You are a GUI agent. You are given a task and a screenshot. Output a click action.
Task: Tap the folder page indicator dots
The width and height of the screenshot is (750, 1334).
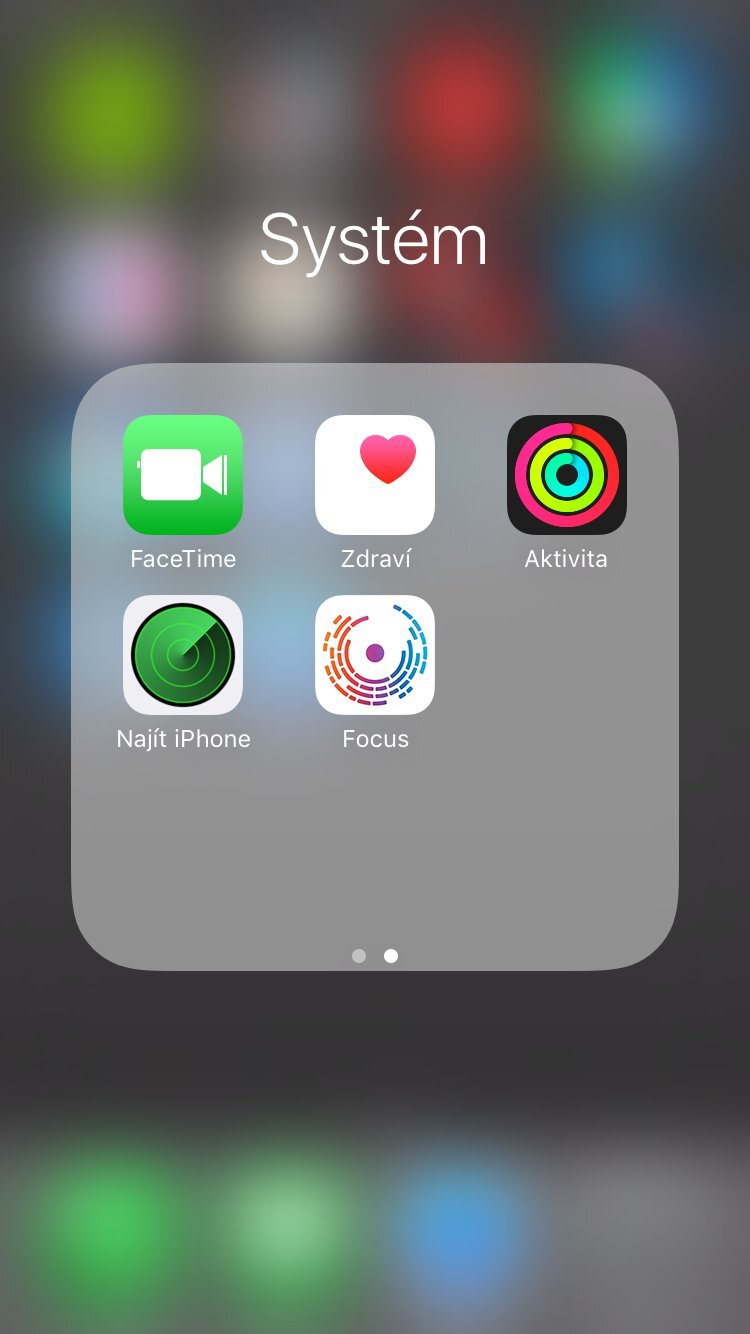(375, 956)
